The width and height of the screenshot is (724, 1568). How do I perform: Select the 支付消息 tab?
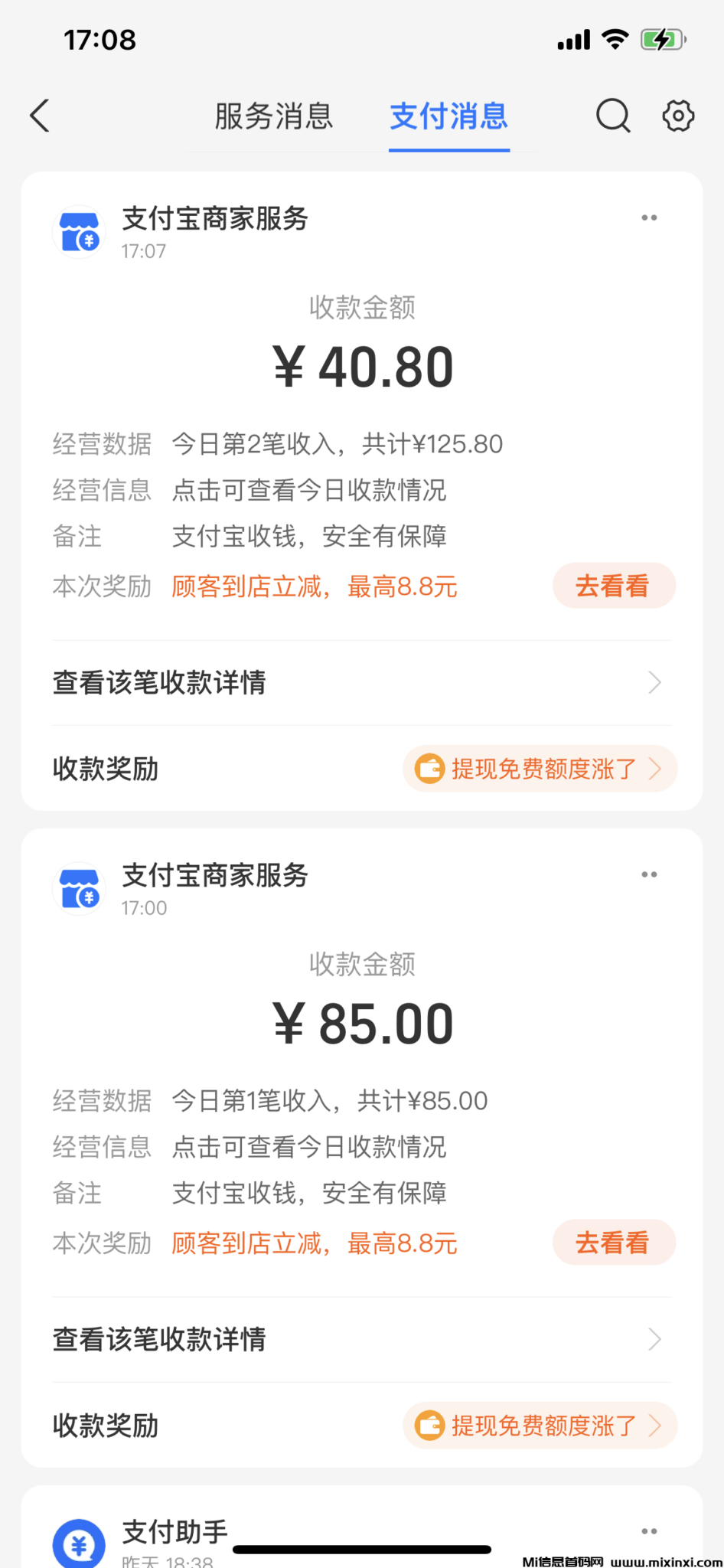(449, 116)
